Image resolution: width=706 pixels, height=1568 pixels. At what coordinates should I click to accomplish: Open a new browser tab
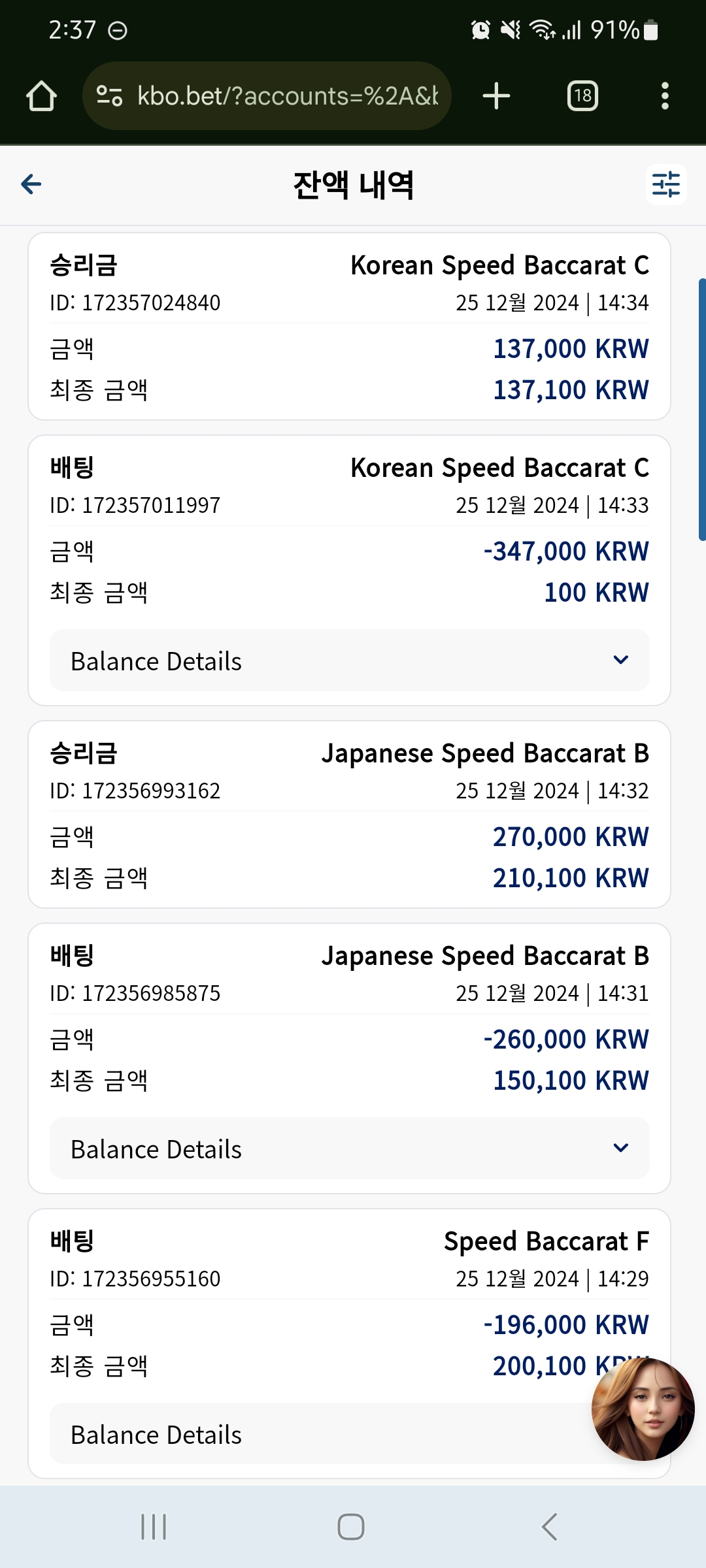496,96
